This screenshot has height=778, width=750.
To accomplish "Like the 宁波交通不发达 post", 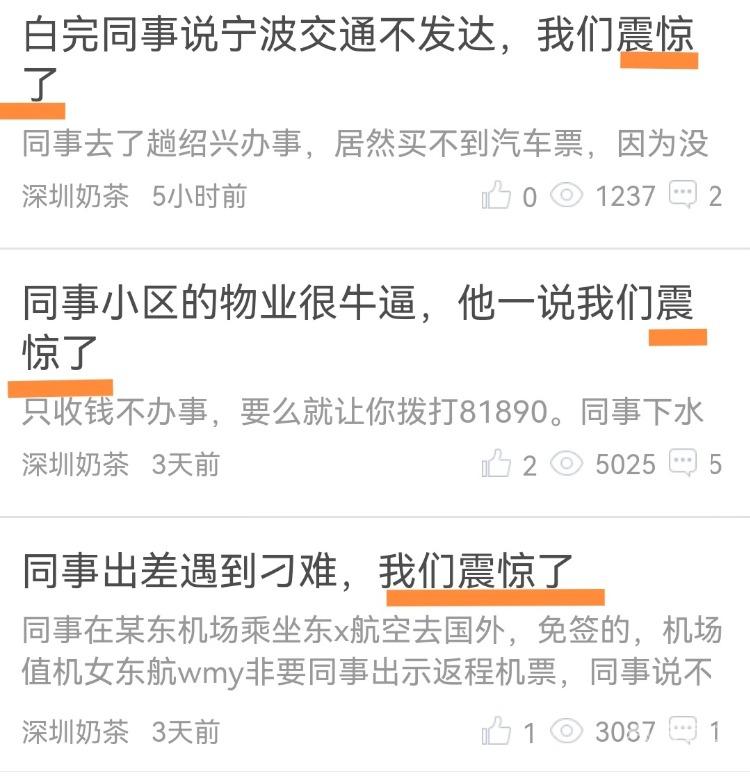I will click(x=497, y=196).
